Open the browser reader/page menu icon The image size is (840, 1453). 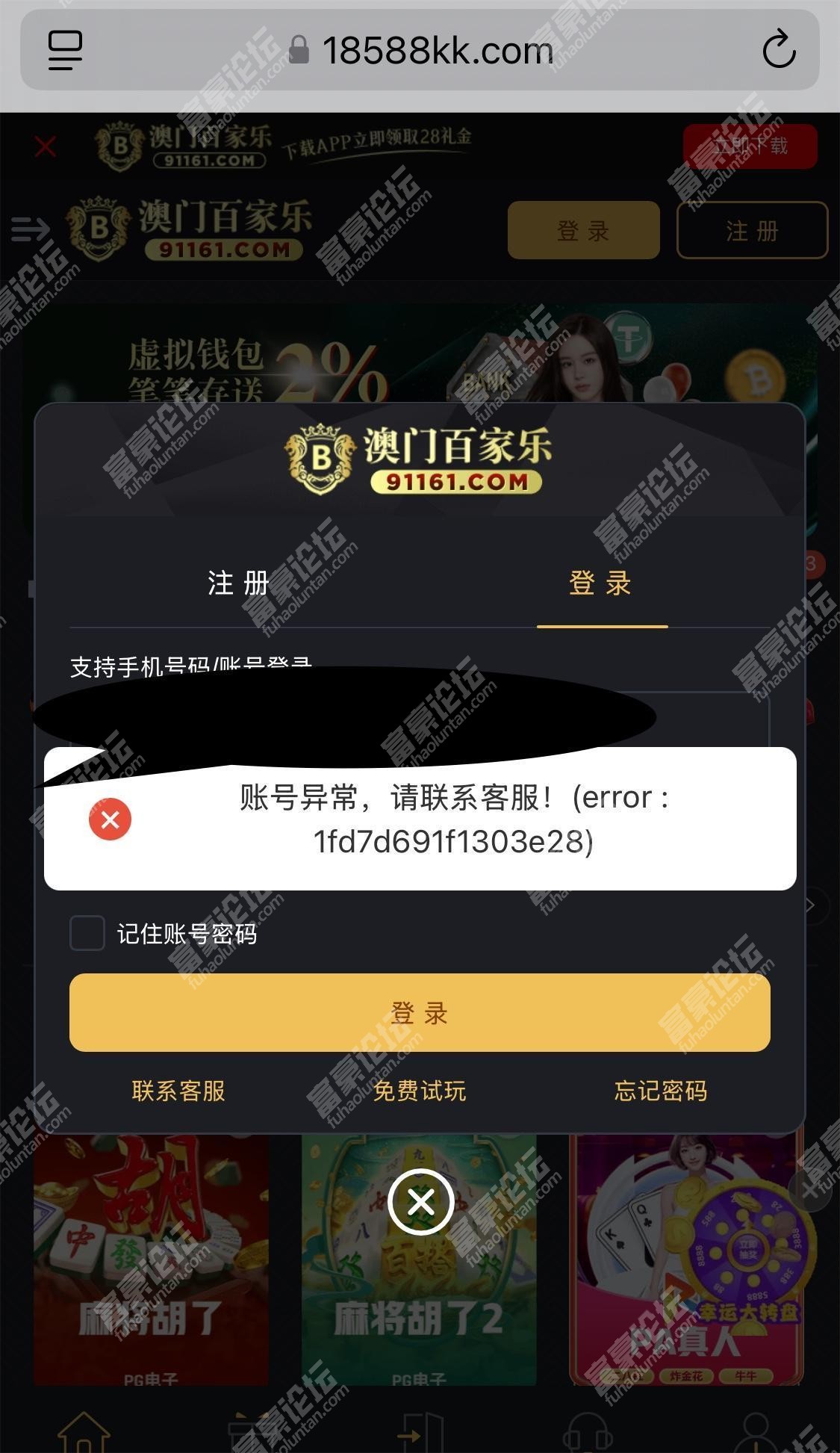[x=66, y=50]
